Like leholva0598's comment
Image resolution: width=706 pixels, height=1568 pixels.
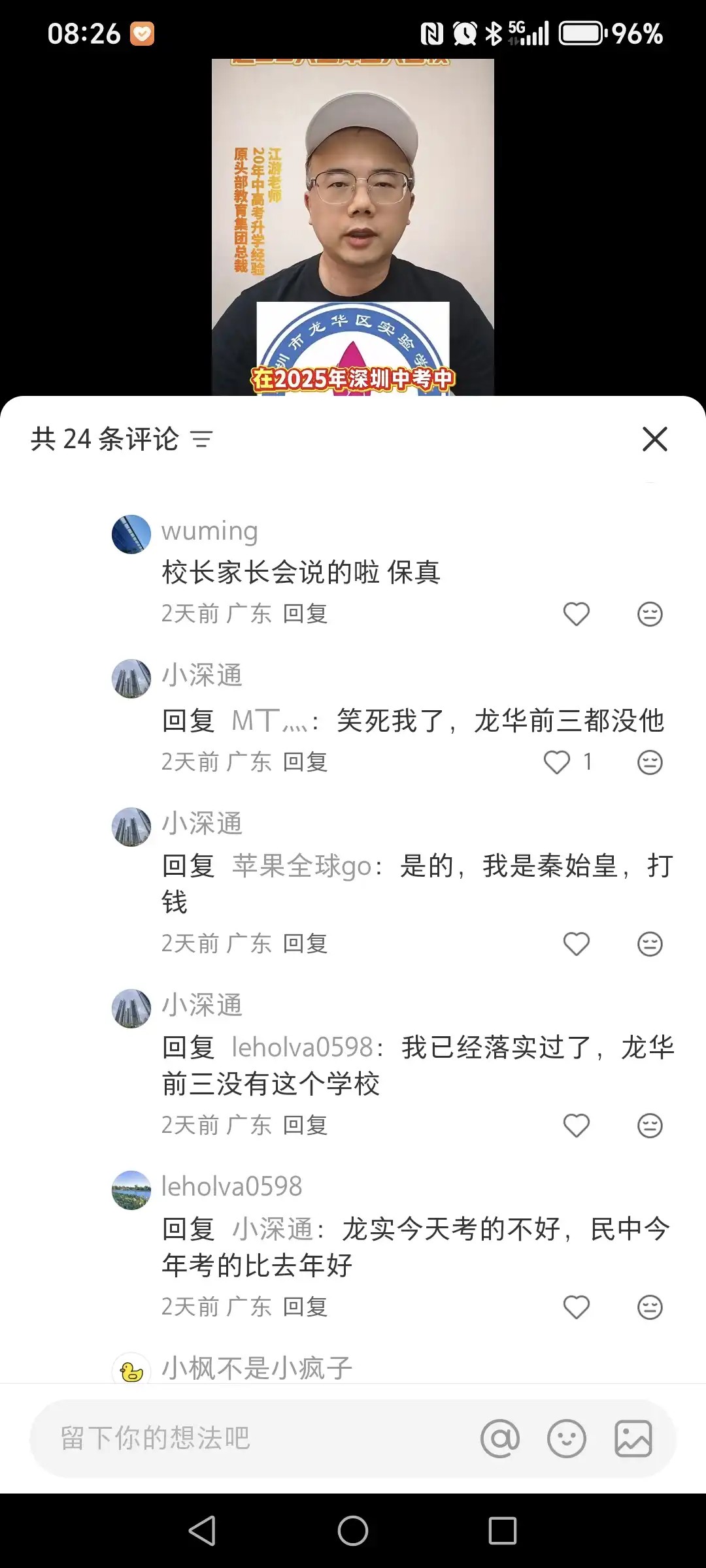point(576,1307)
